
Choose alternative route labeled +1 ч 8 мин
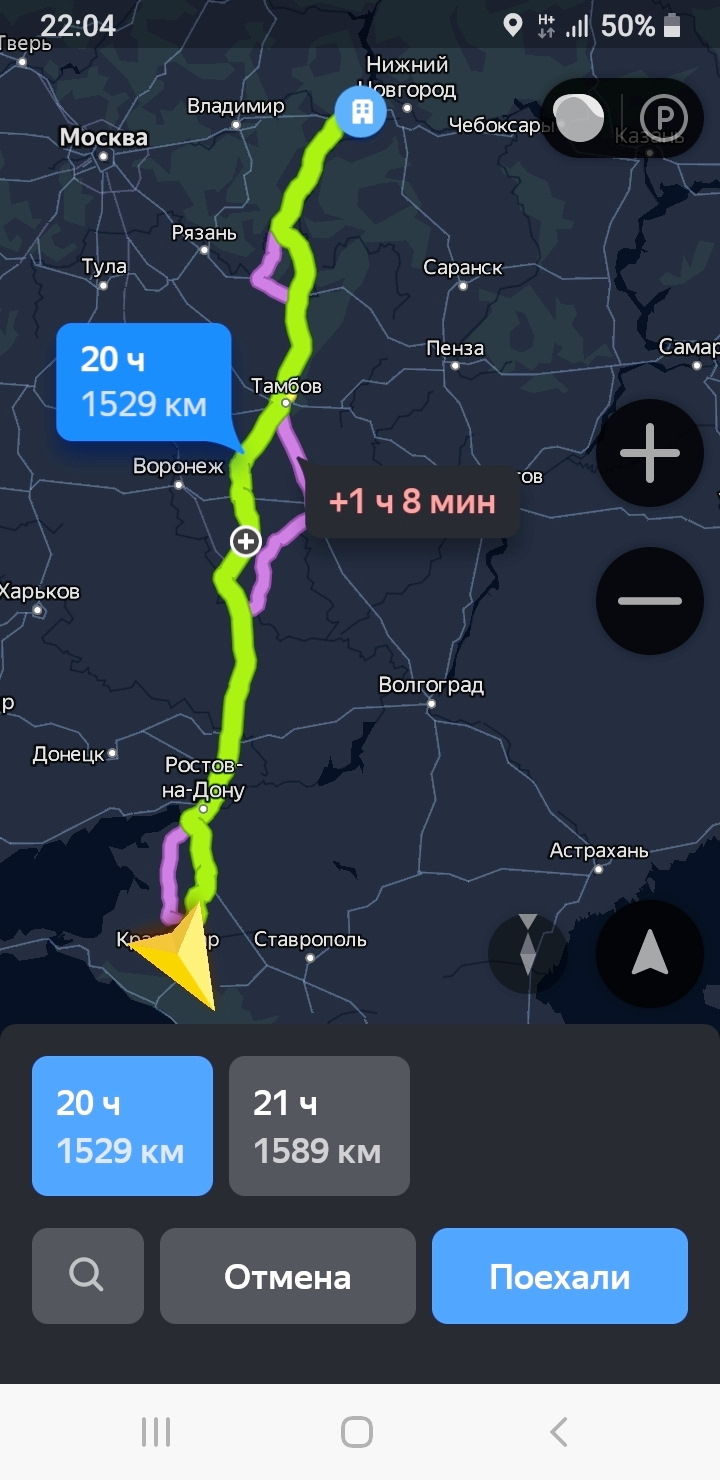pos(412,501)
